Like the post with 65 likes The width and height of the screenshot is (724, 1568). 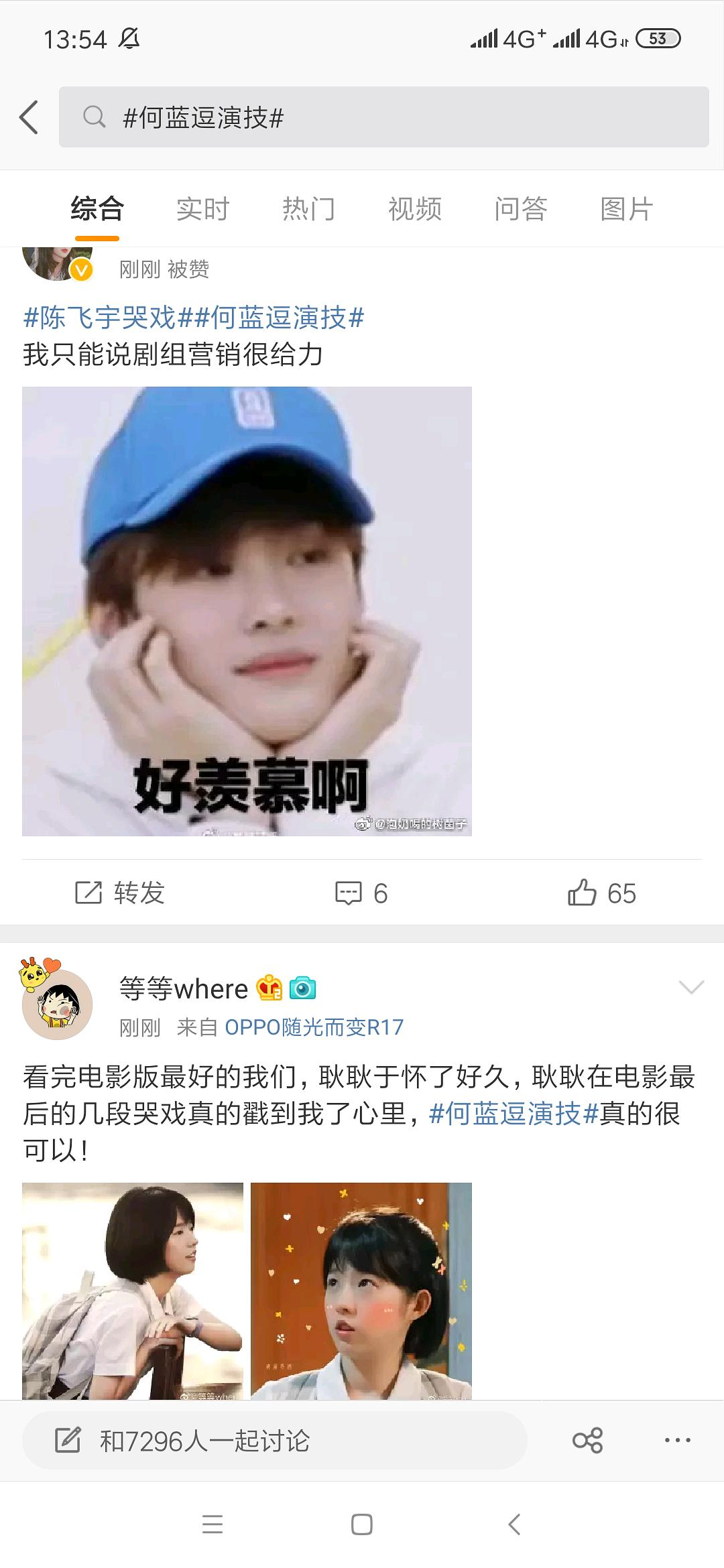coord(601,893)
